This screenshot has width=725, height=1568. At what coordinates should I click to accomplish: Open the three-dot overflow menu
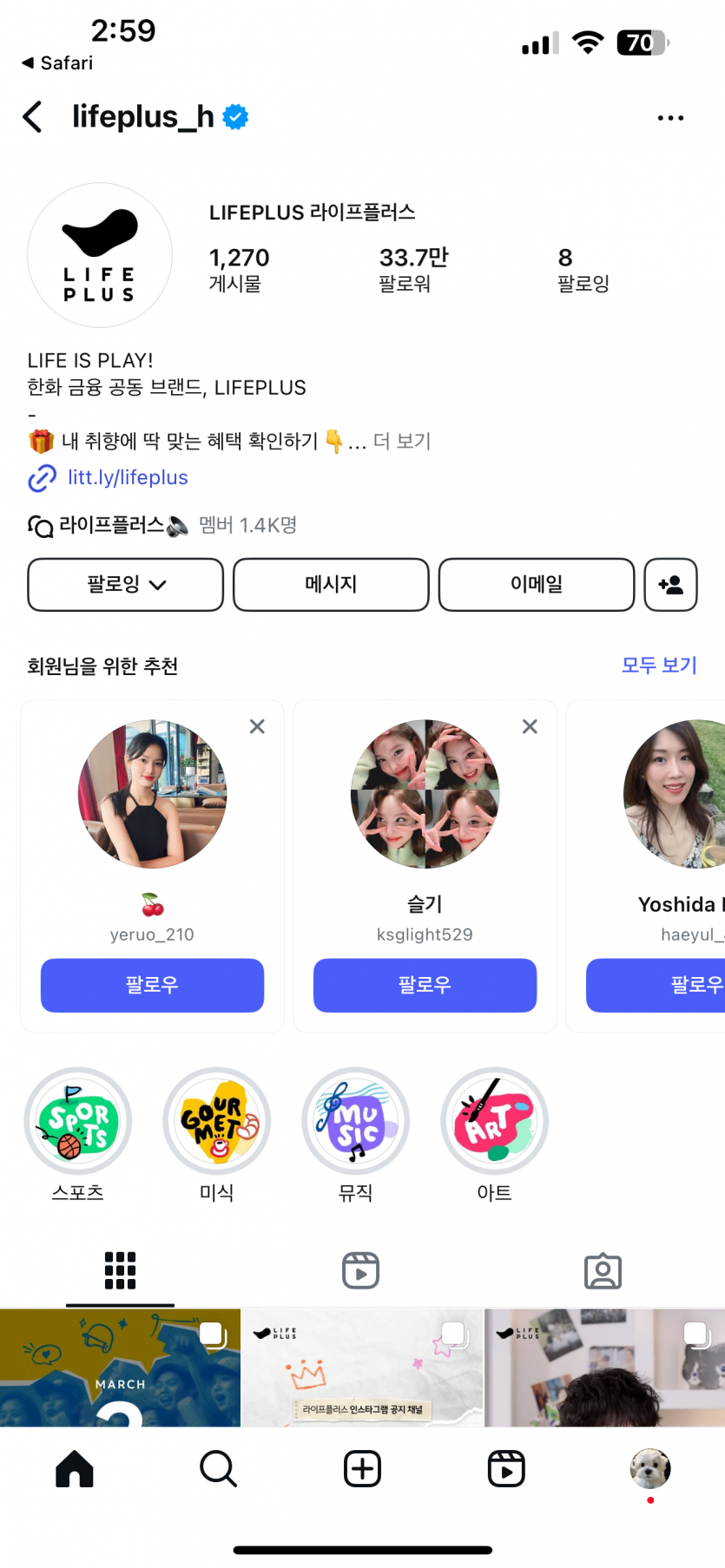(670, 117)
